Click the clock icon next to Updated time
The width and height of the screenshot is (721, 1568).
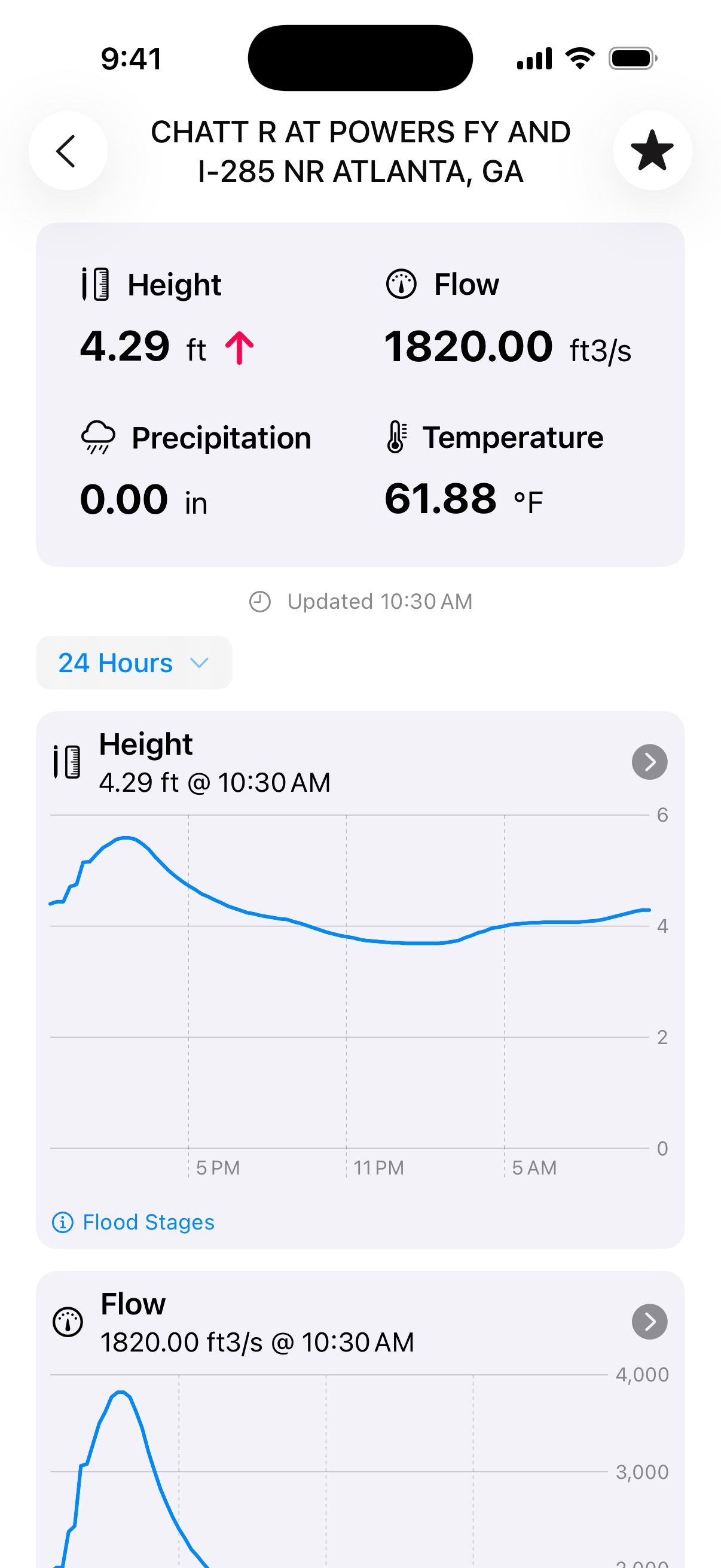tap(260, 601)
